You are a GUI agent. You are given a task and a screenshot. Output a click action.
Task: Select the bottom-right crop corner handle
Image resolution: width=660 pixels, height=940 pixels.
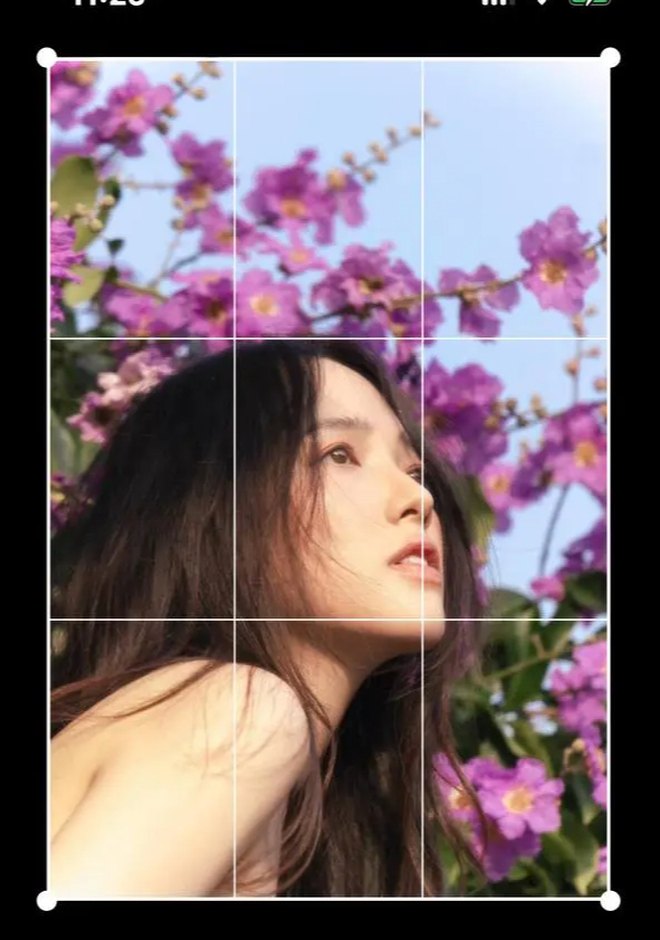click(610, 901)
